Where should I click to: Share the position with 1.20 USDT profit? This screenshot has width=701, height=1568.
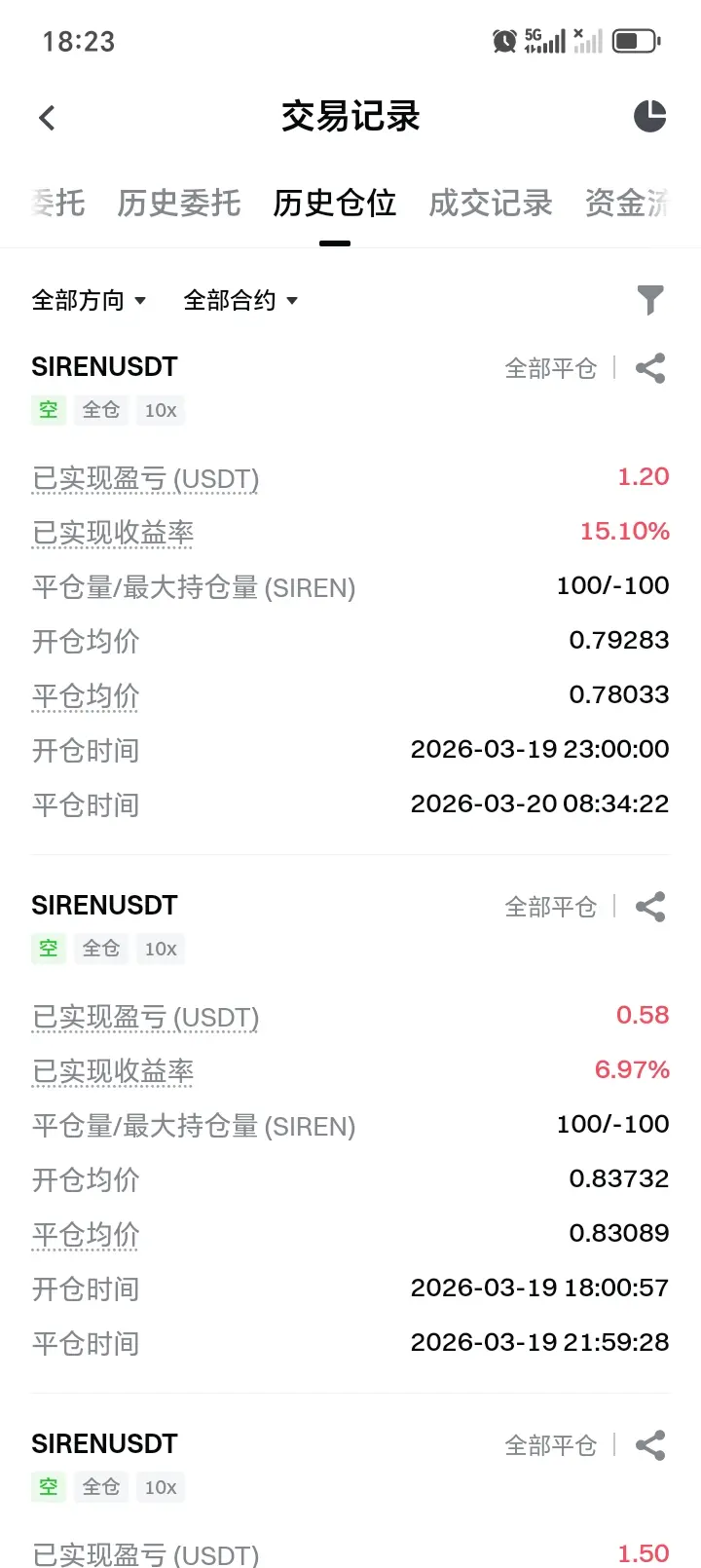tap(650, 368)
